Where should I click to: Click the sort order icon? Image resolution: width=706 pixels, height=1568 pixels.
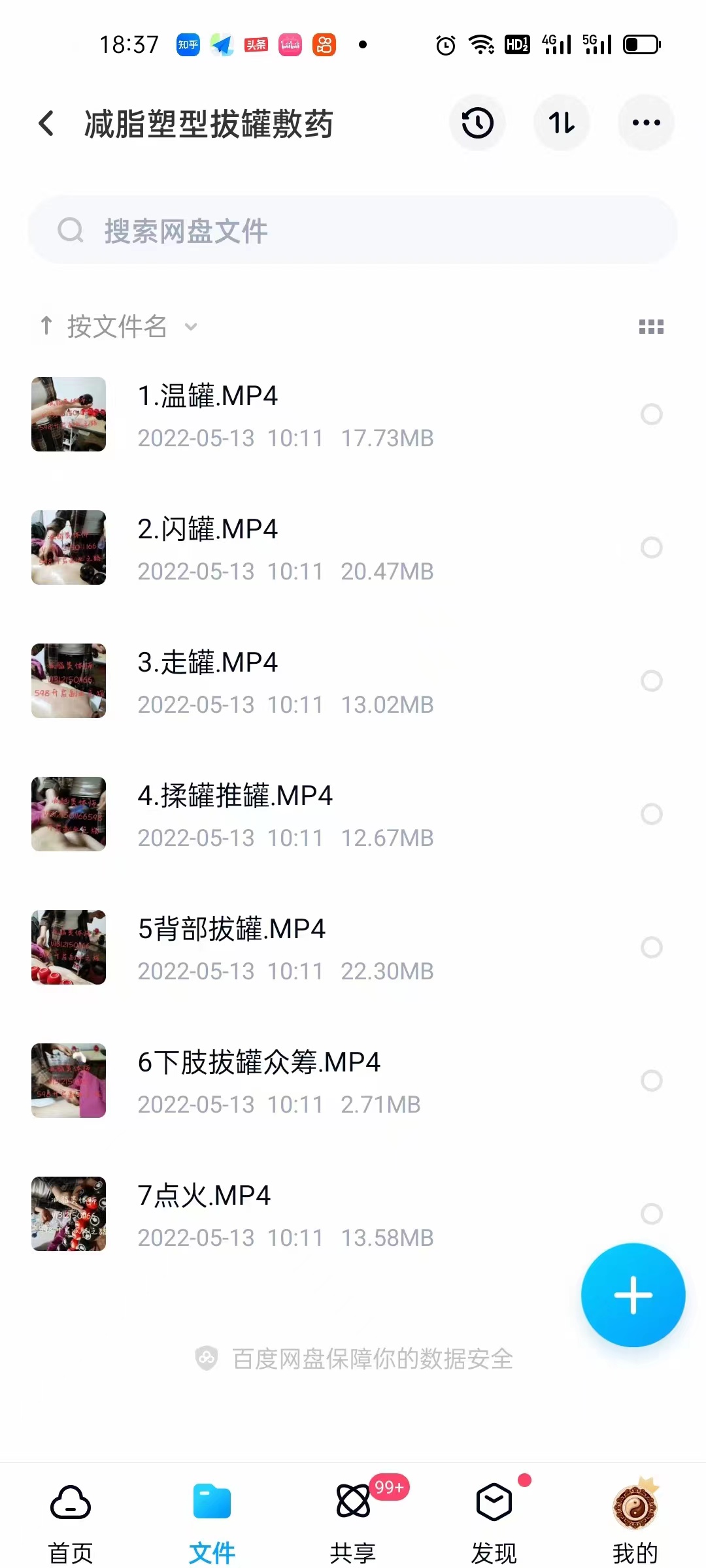coord(562,123)
